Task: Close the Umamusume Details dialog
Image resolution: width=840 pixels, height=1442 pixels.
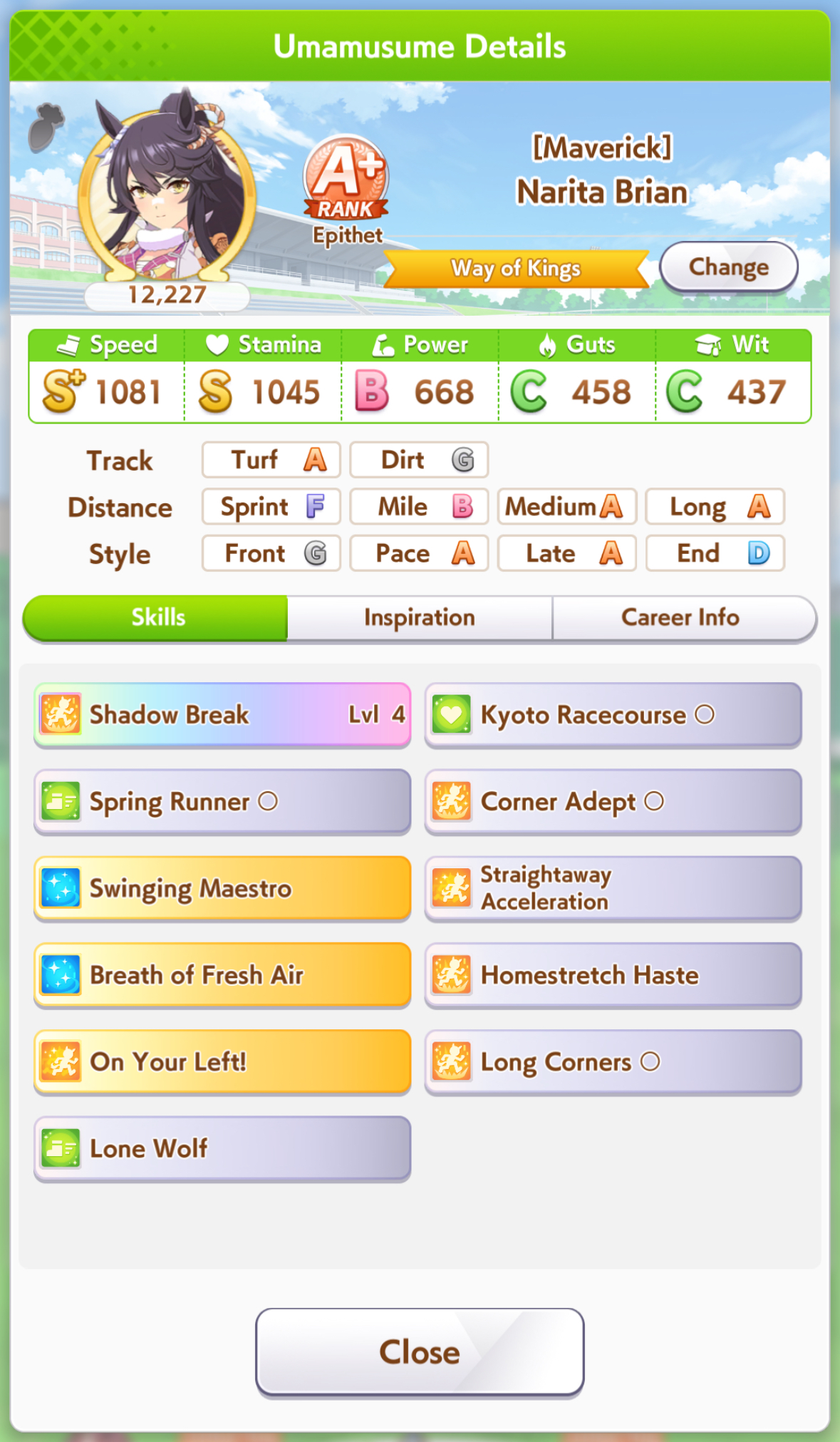Action: click(x=420, y=1351)
